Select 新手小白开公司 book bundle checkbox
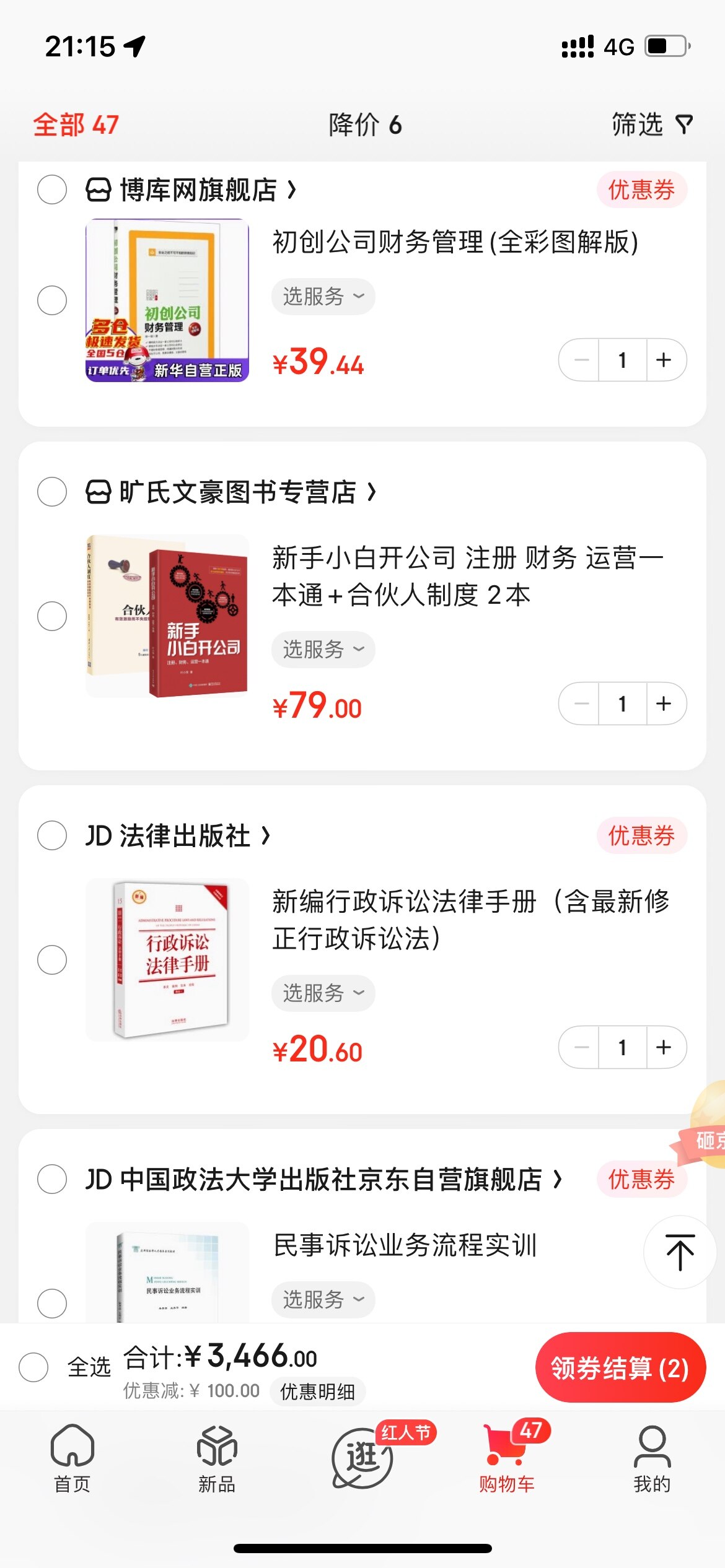Screen dimensions: 725x1568 (52, 616)
